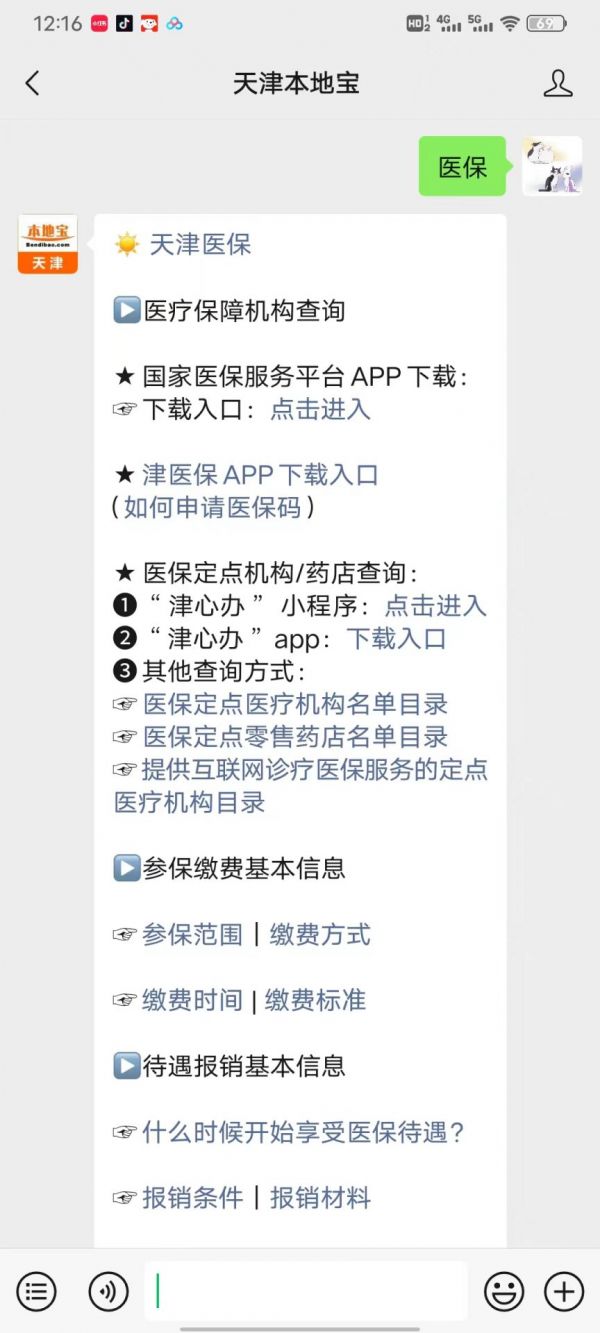Image resolution: width=600 pixels, height=1333 pixels.
Task: Open 参保范围 link
Action: coord(192,935)
